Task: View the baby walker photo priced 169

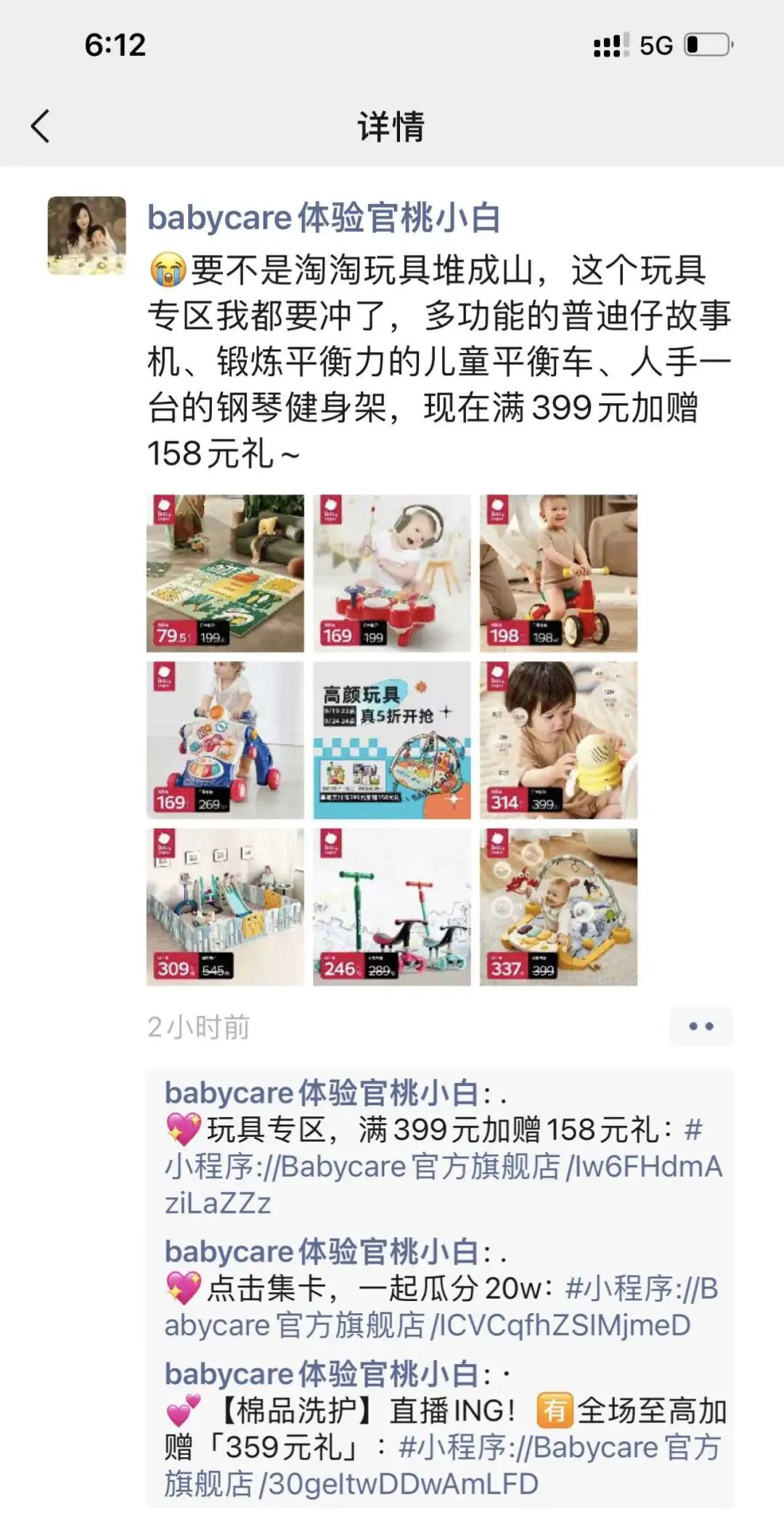Action: pos(225,740)
